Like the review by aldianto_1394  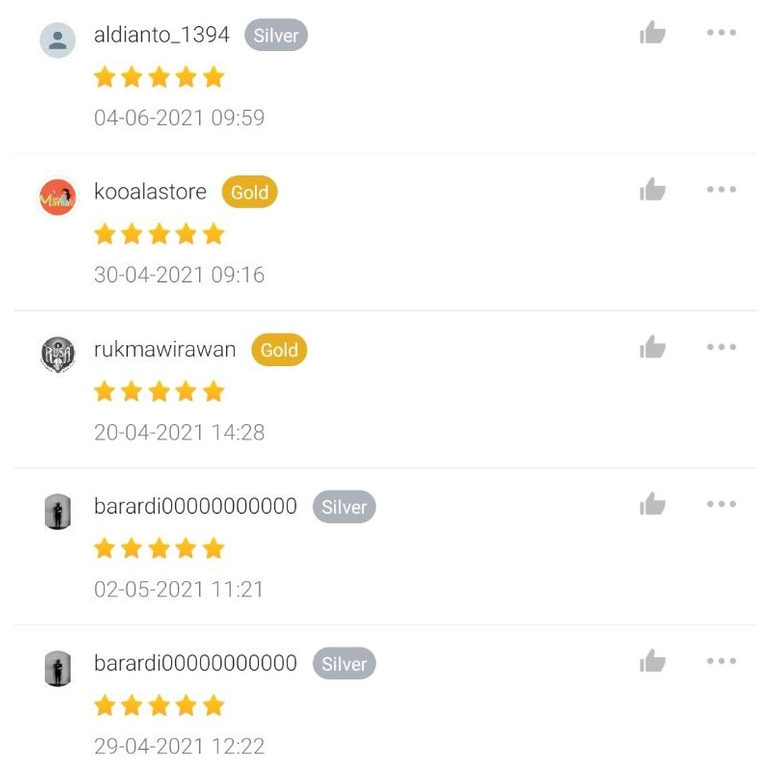(652, 33)
